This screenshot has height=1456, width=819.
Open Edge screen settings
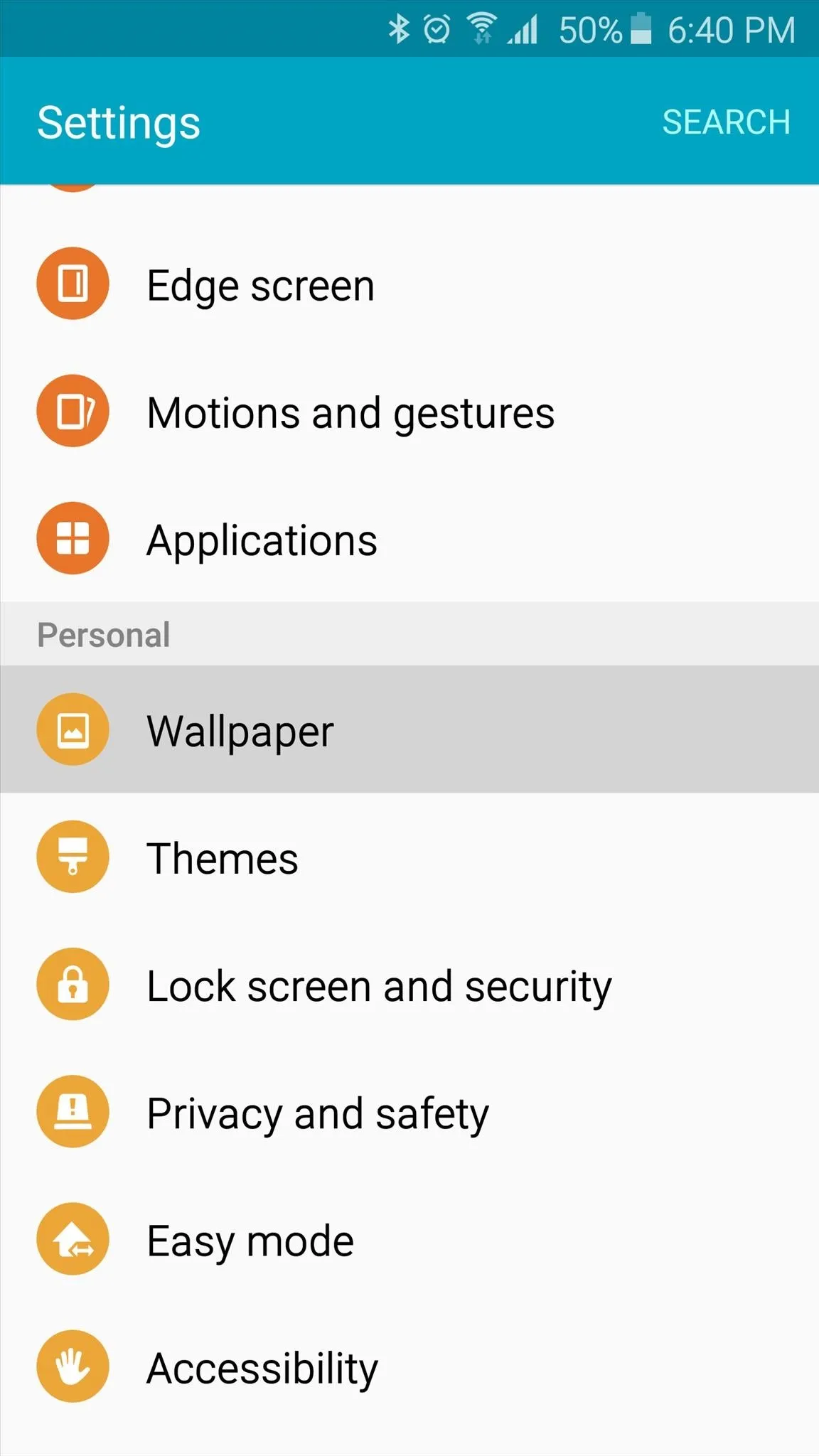tap(409, 284)
